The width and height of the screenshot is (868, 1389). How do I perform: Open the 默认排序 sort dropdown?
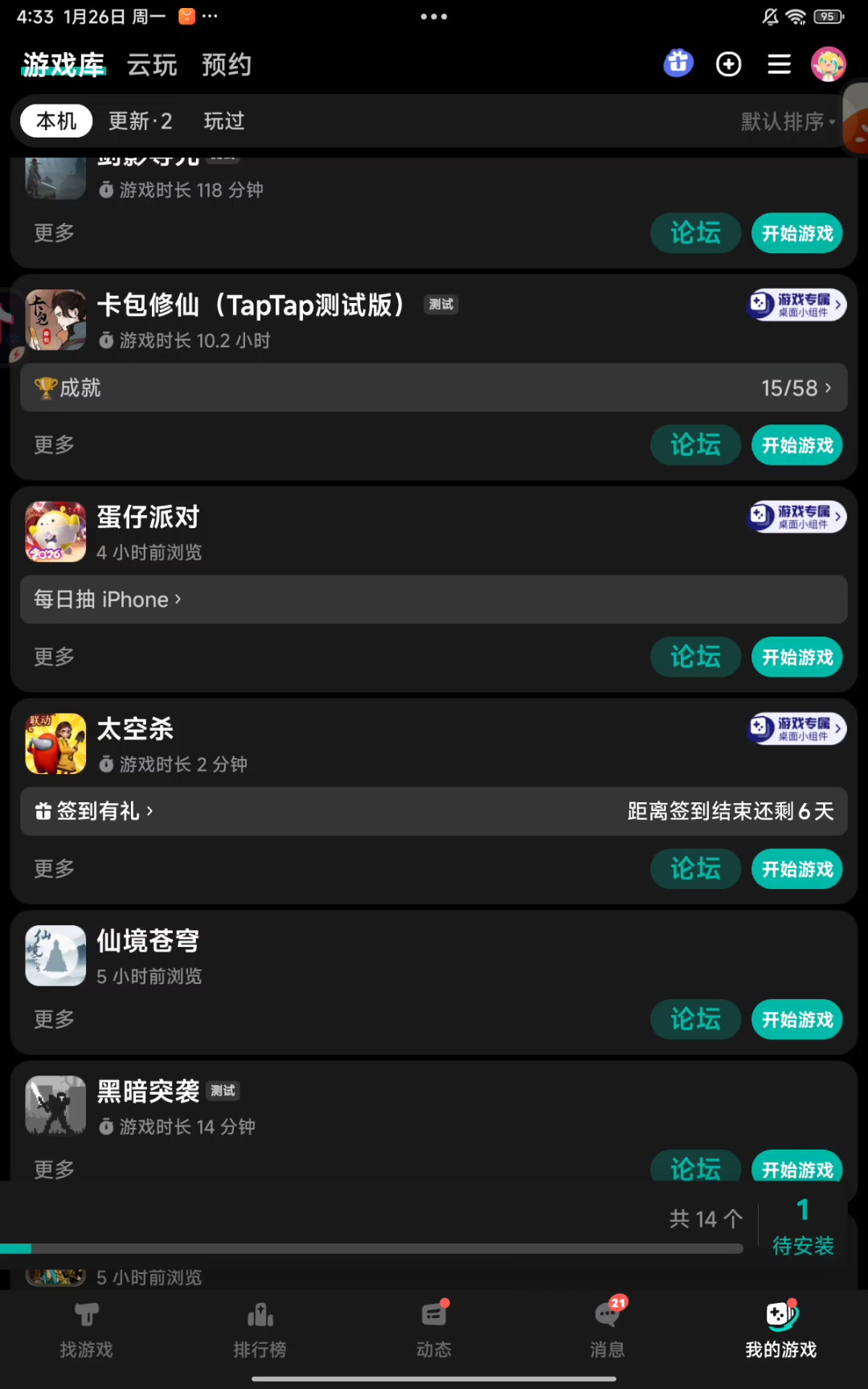[788, 122]
